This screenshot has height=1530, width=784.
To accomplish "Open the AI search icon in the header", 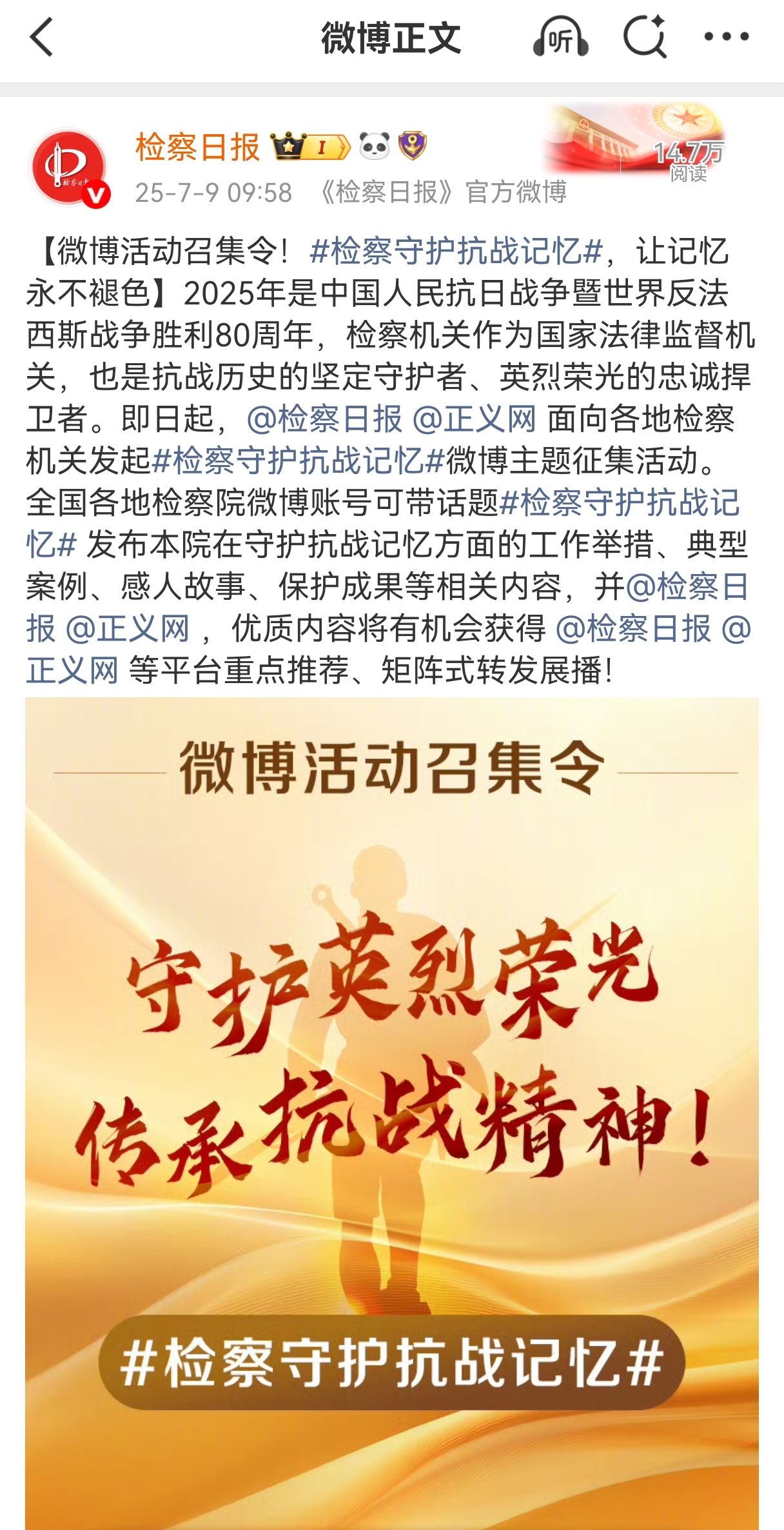I will pos(645,37).
